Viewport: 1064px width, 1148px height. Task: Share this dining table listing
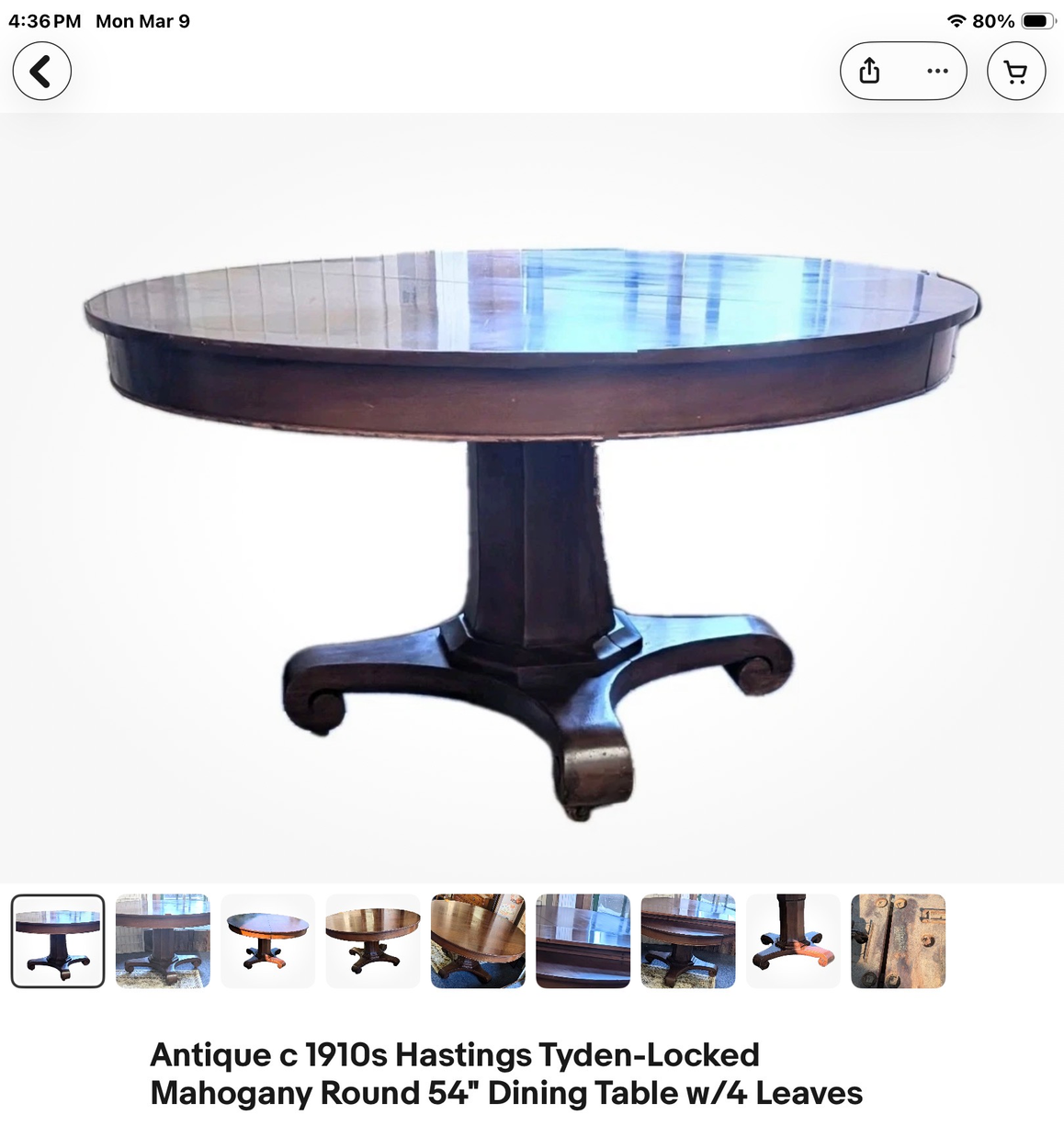click(x=869, y=71)
